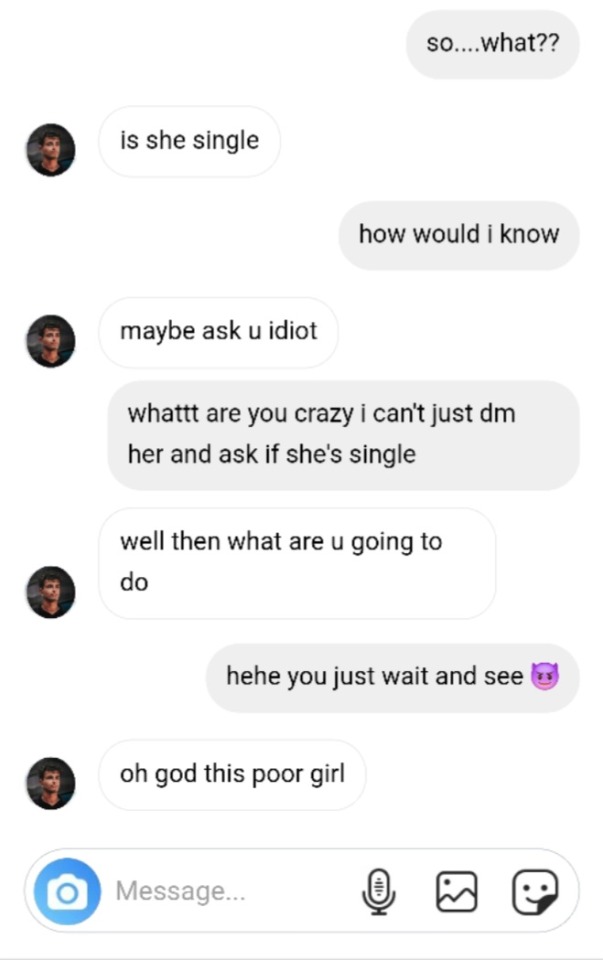Tap the profile picture next to "maybe ask u idiot"

click(x=50, y=341)
